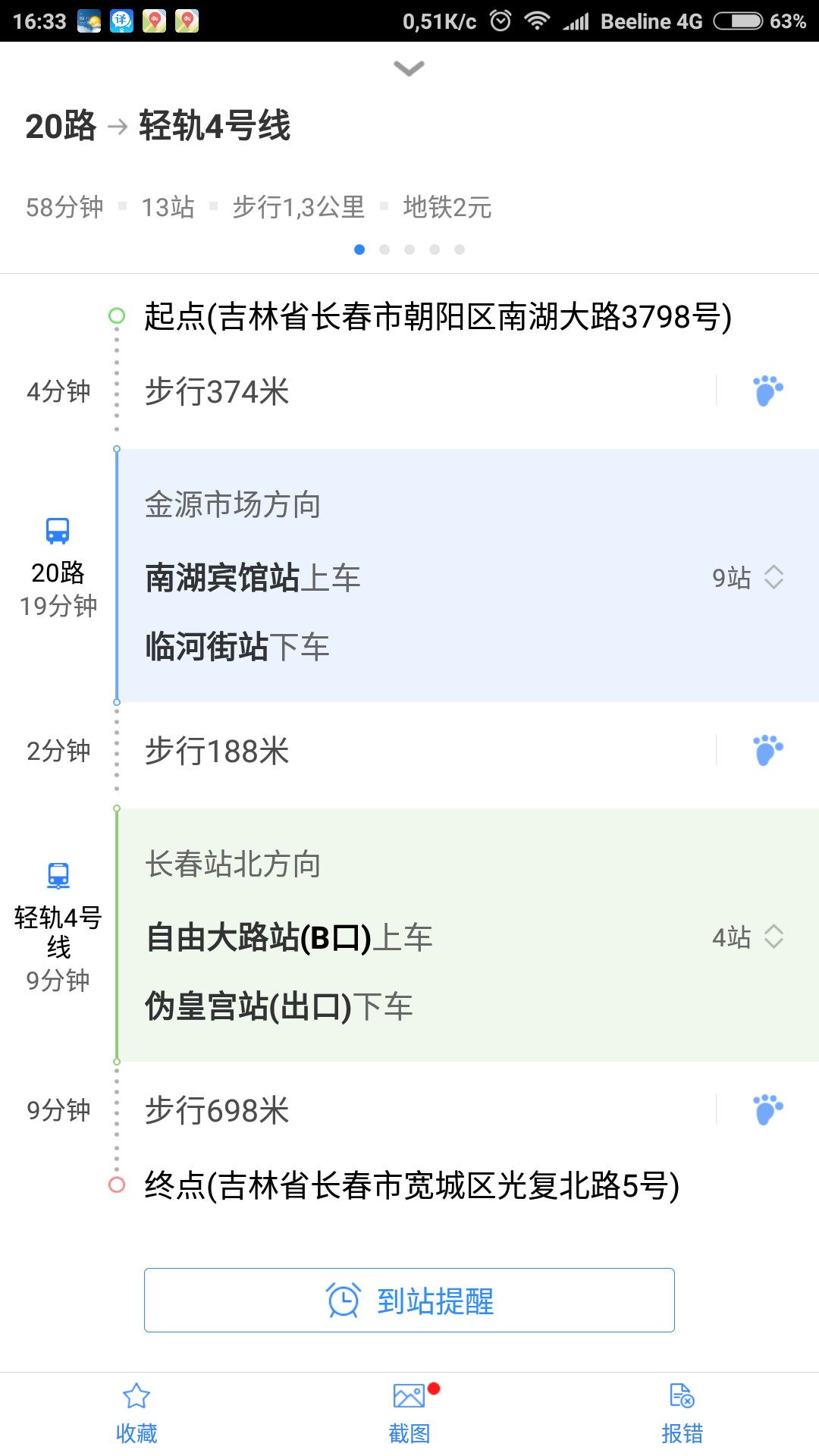This screenshot has width=819, height=1456.
Task: Expand the 4站 stop list for 轻轨4号线
Action: pyautogui.click(x=748, y=937)
